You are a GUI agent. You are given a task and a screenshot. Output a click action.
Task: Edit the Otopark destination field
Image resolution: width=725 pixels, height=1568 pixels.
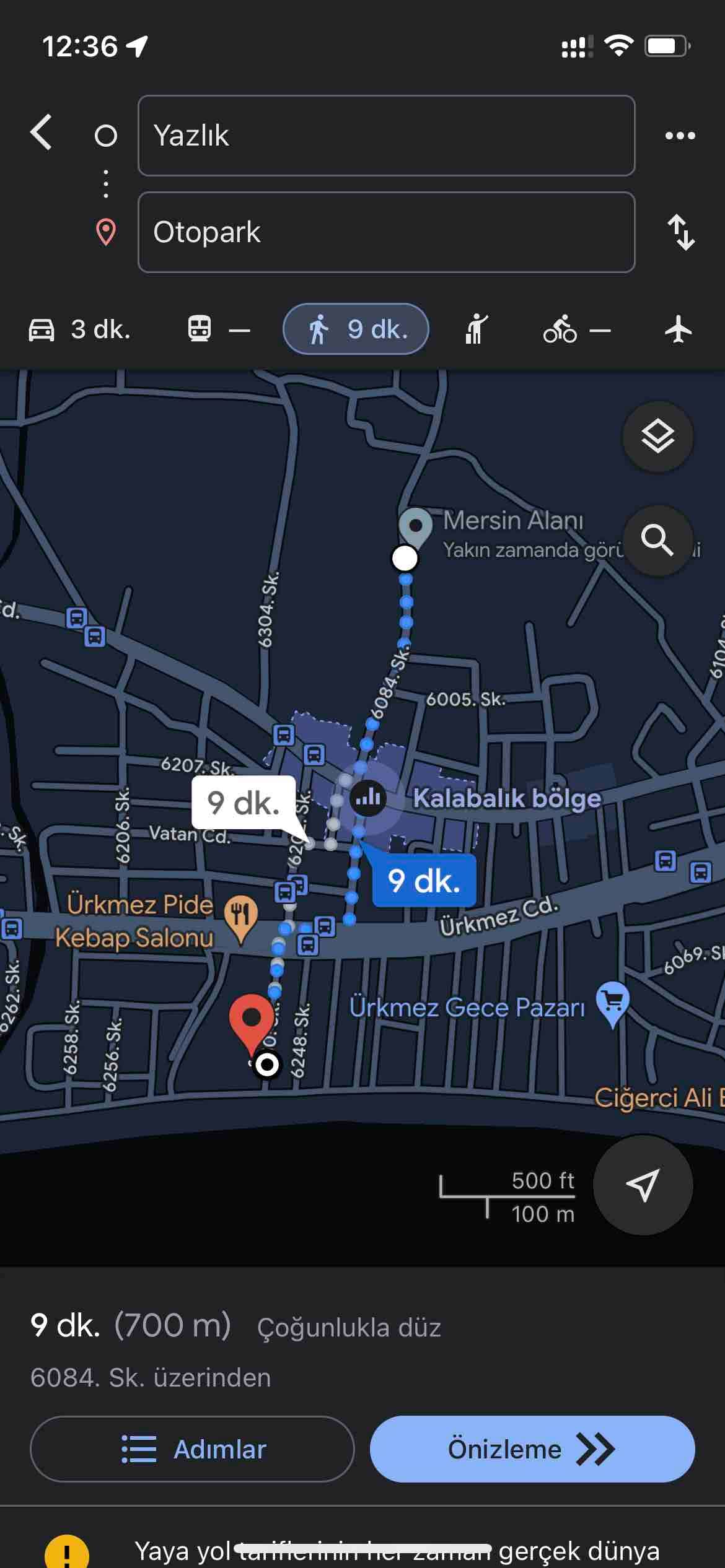(x=386, y=232)
